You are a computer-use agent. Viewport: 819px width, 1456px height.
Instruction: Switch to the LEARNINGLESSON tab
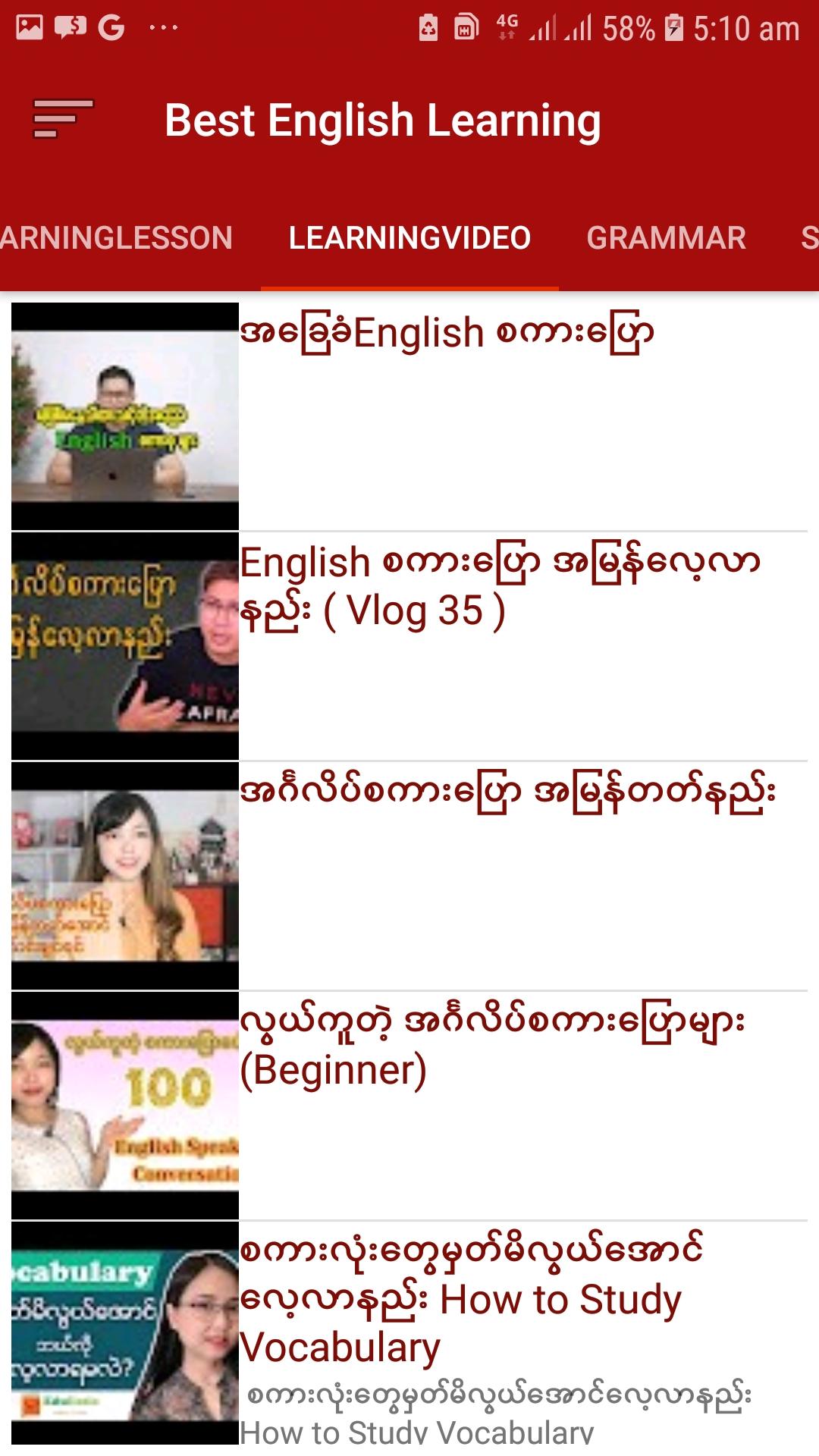(x=116, y=238)
